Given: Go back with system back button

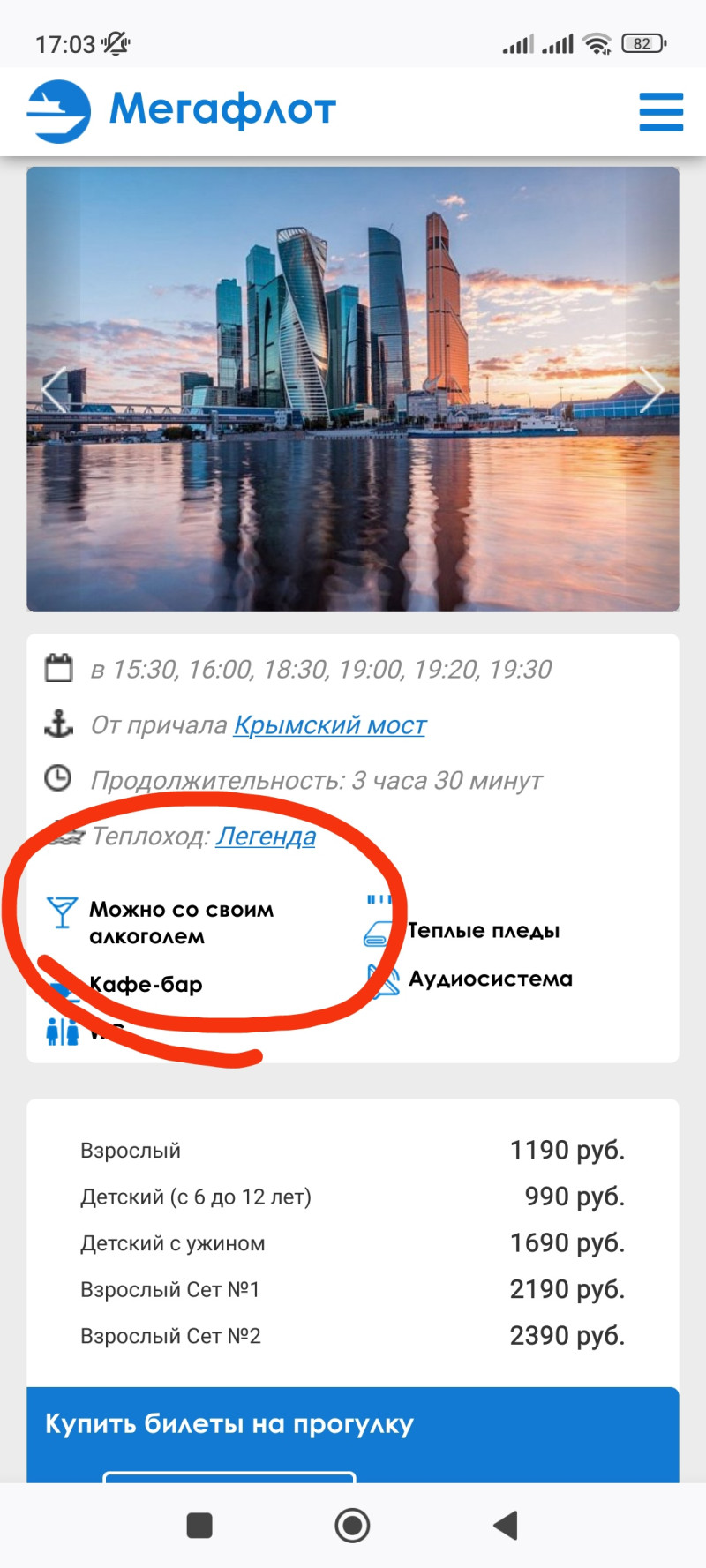Looking at the screenshot, I should (505, 1525).
